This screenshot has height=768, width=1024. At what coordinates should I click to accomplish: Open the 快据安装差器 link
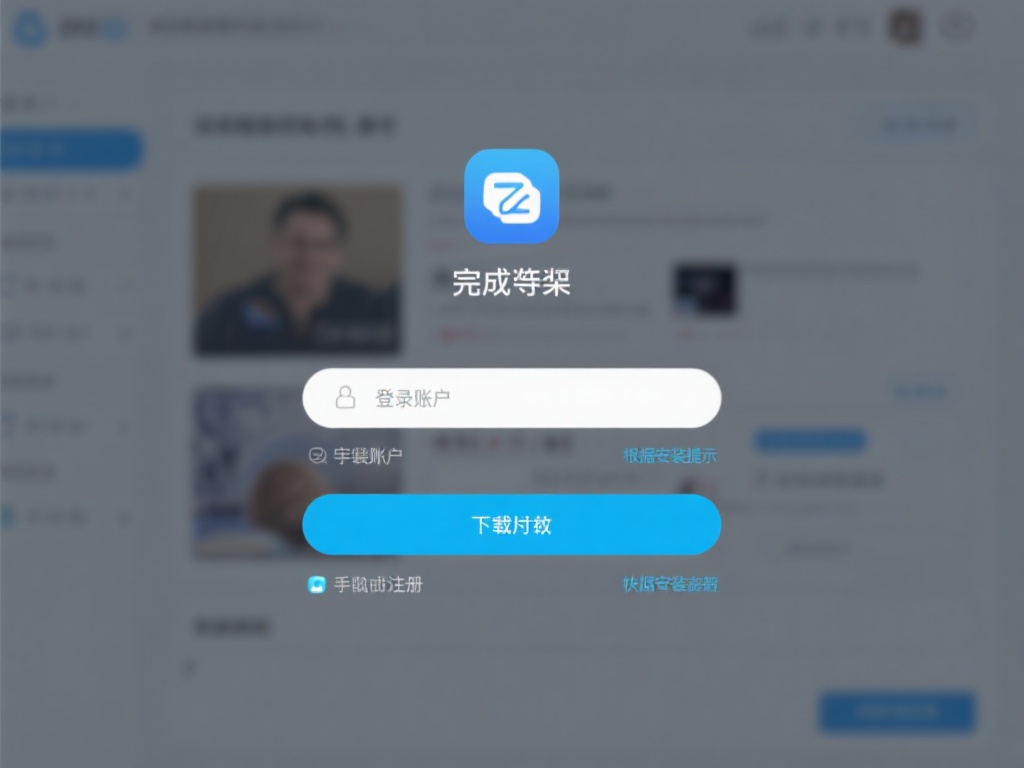pos(670,584)
